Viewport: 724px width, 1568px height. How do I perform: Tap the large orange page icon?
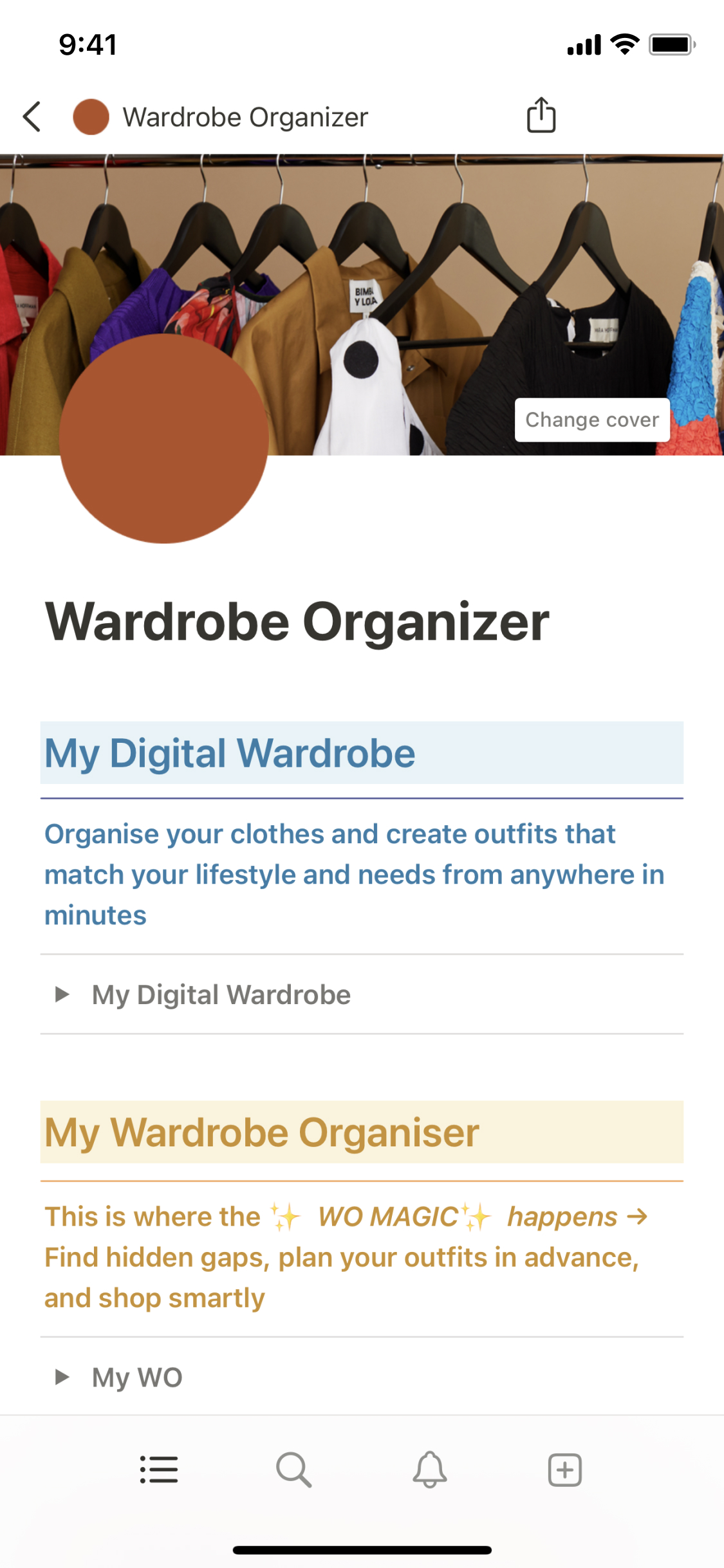(x=164, y=438)
